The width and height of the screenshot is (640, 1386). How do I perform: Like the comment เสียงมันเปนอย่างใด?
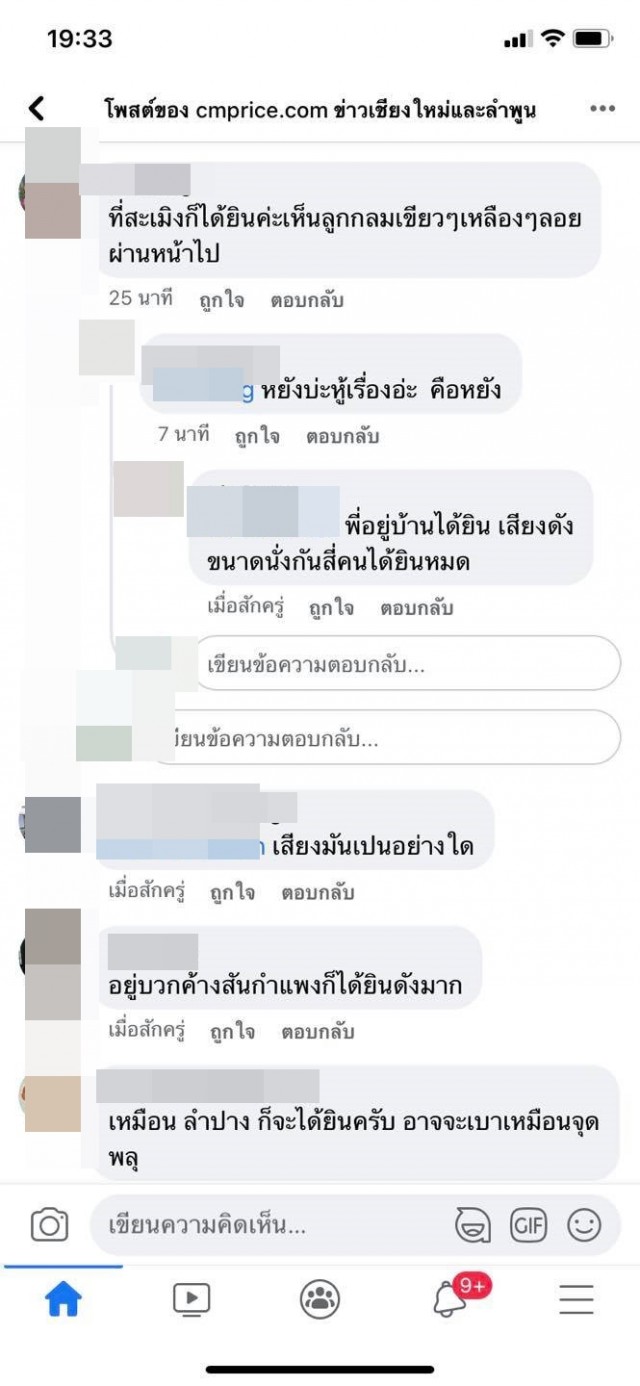232,893
